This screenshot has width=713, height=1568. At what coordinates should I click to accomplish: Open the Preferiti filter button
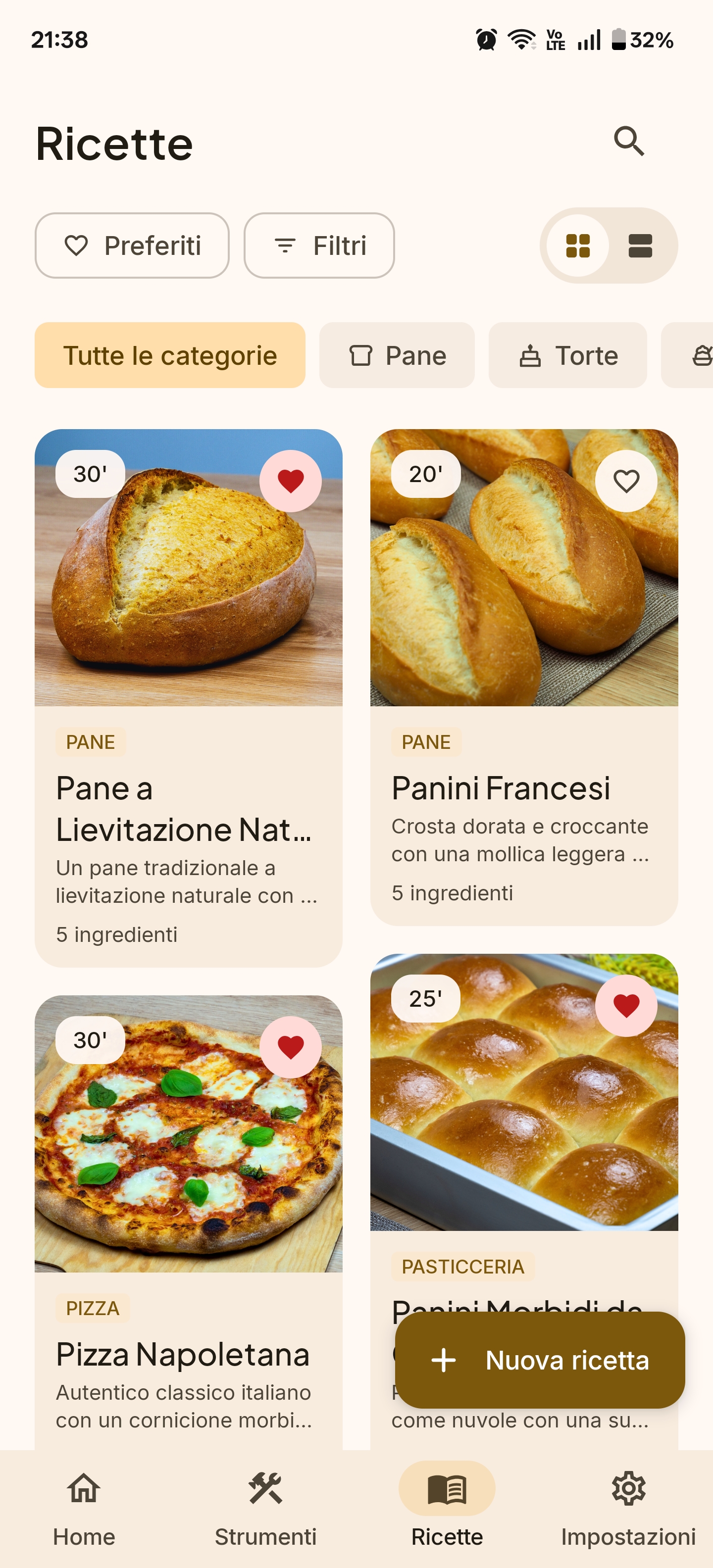click(x=132, y=245)
